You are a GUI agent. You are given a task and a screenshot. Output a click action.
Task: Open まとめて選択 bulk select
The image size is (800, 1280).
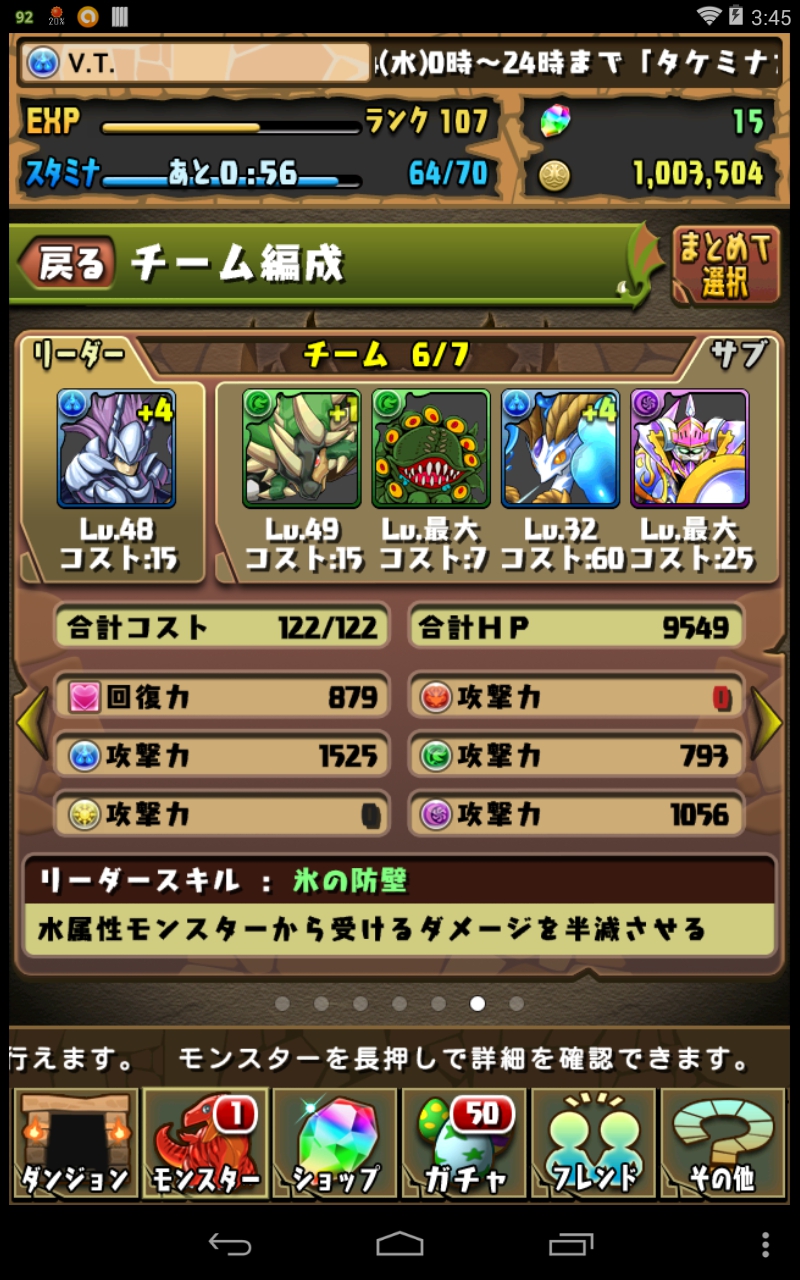point(726,264)
